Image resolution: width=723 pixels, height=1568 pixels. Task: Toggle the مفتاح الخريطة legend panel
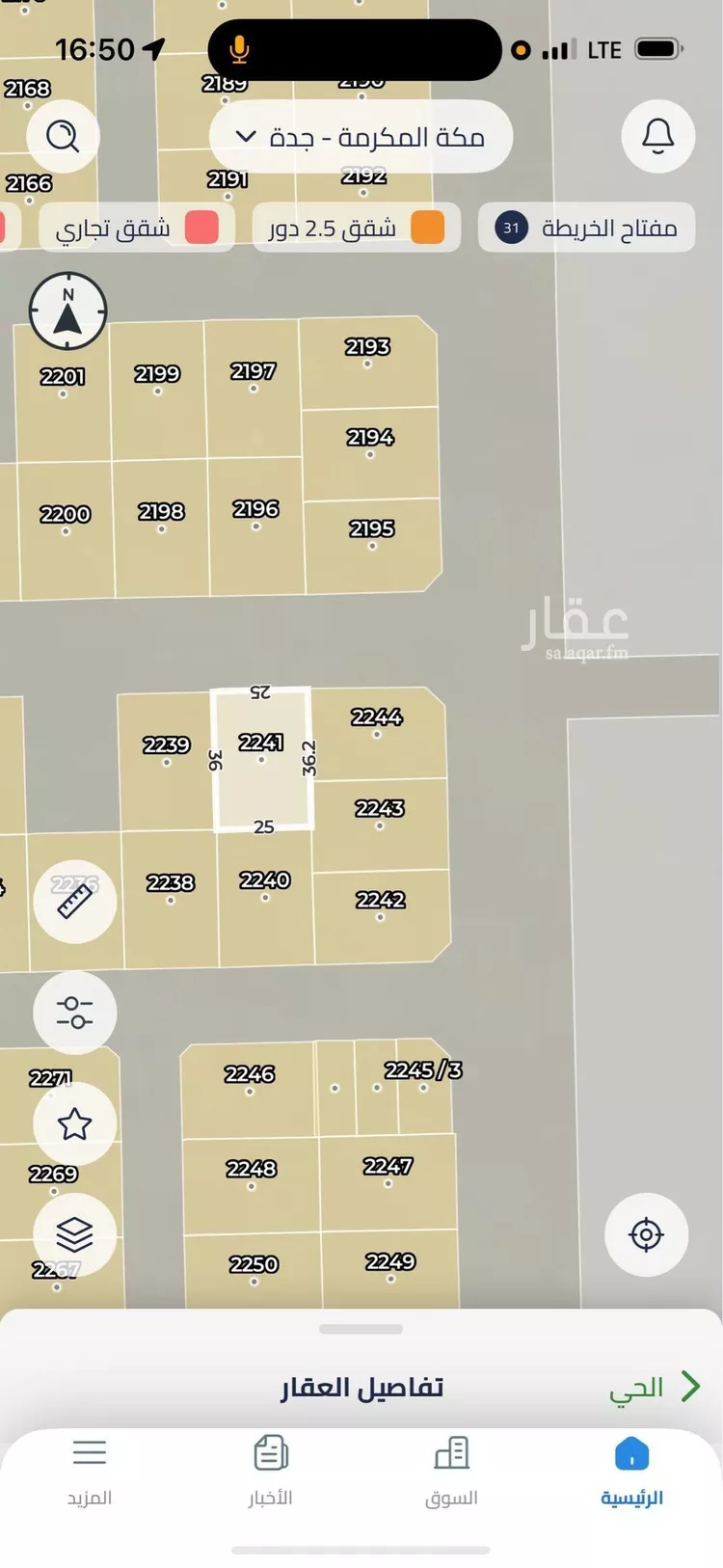click(x=586, y=228)
